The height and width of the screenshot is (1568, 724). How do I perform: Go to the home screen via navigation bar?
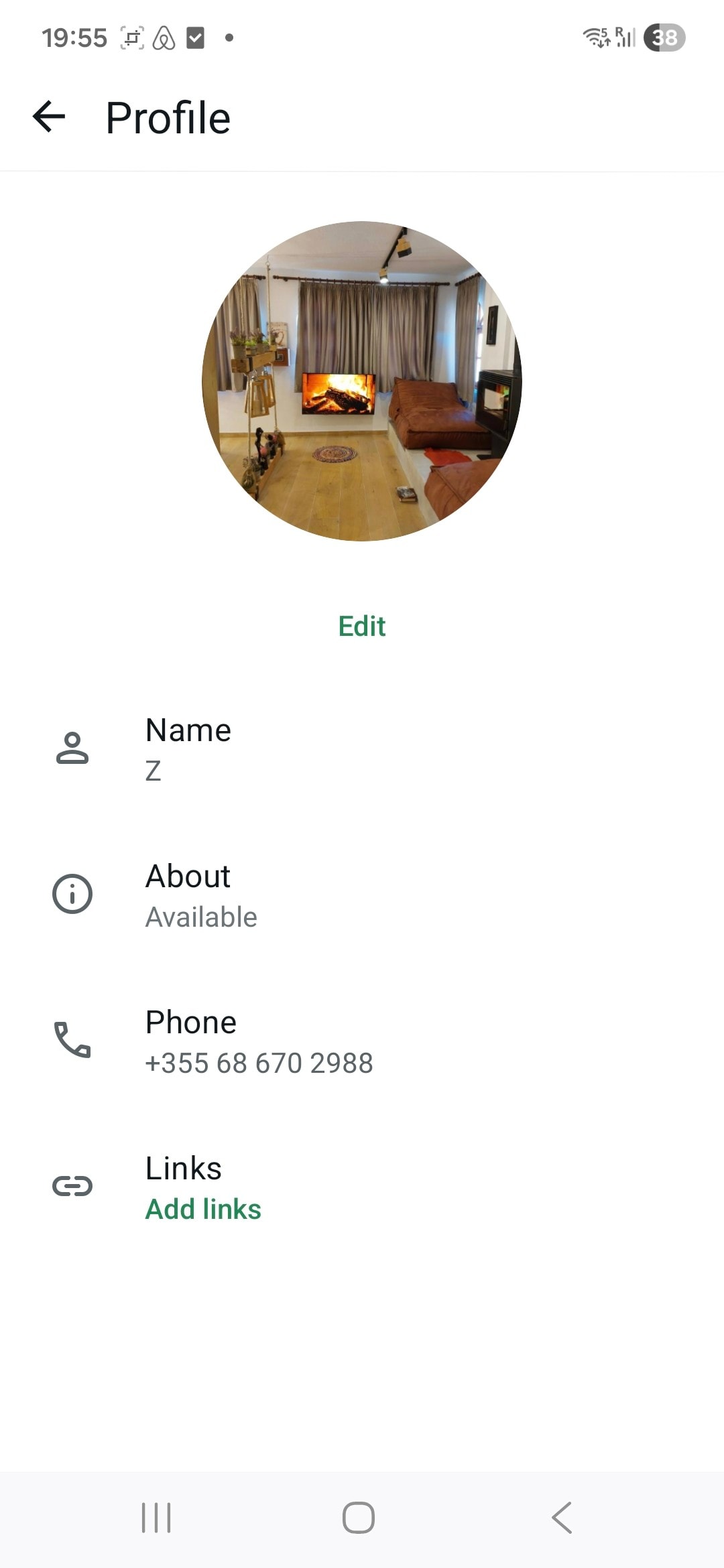tap(359, 1518)
